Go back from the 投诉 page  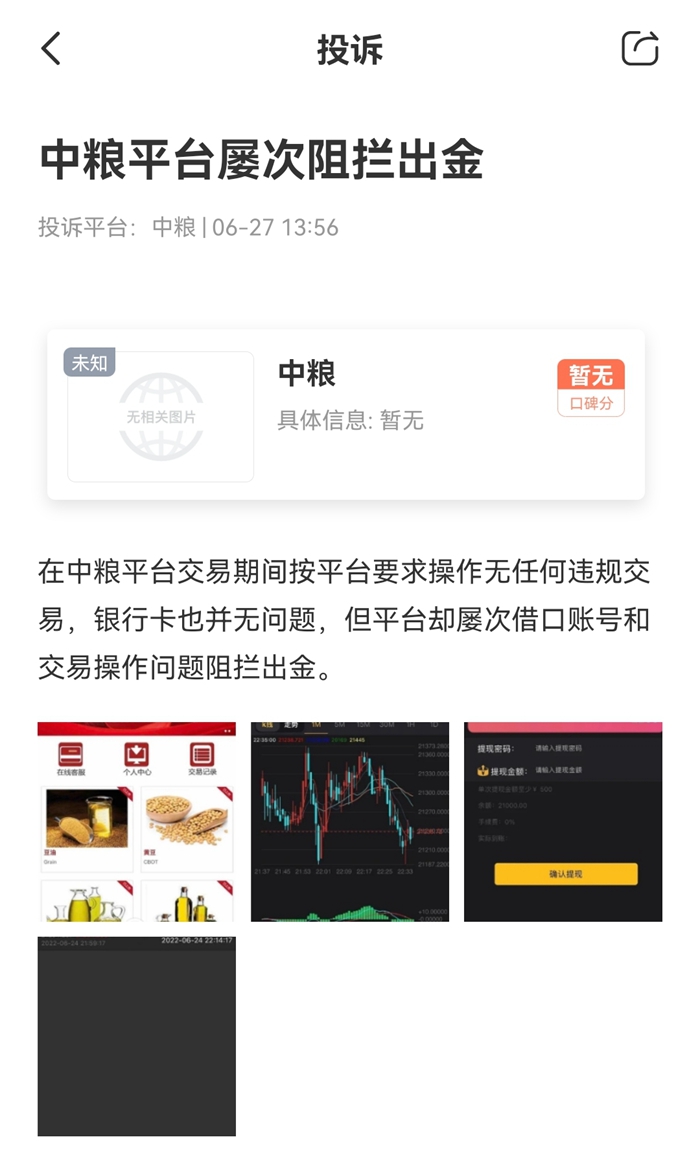click(52, 48)
